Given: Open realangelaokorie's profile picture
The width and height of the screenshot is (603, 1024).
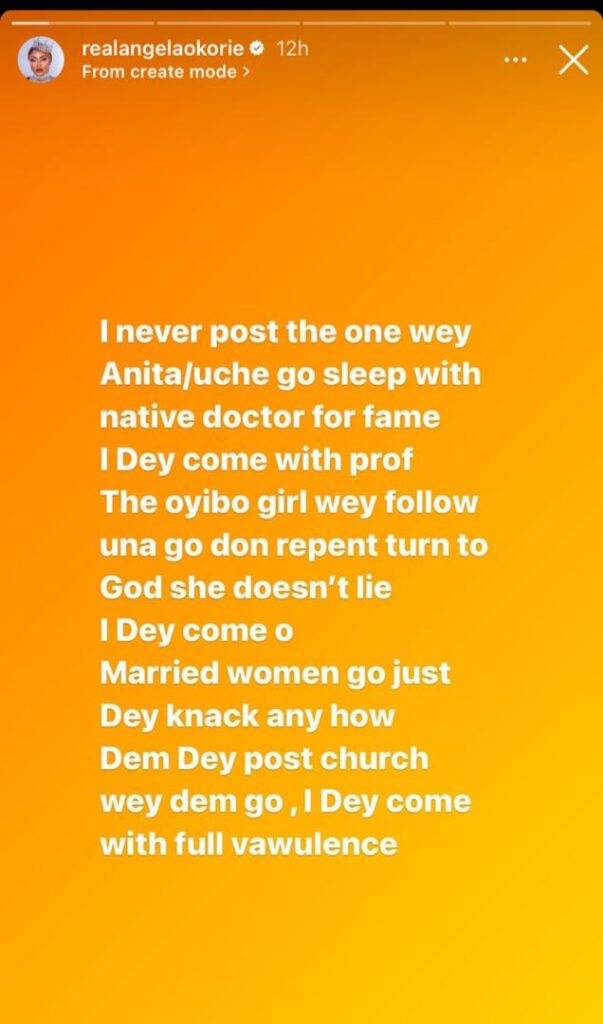Looking at the screenshot, I should click(x=41, y=61).
